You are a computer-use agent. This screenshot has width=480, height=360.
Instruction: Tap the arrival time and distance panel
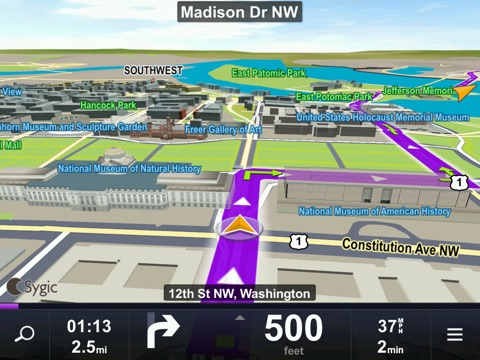(89, 336)
